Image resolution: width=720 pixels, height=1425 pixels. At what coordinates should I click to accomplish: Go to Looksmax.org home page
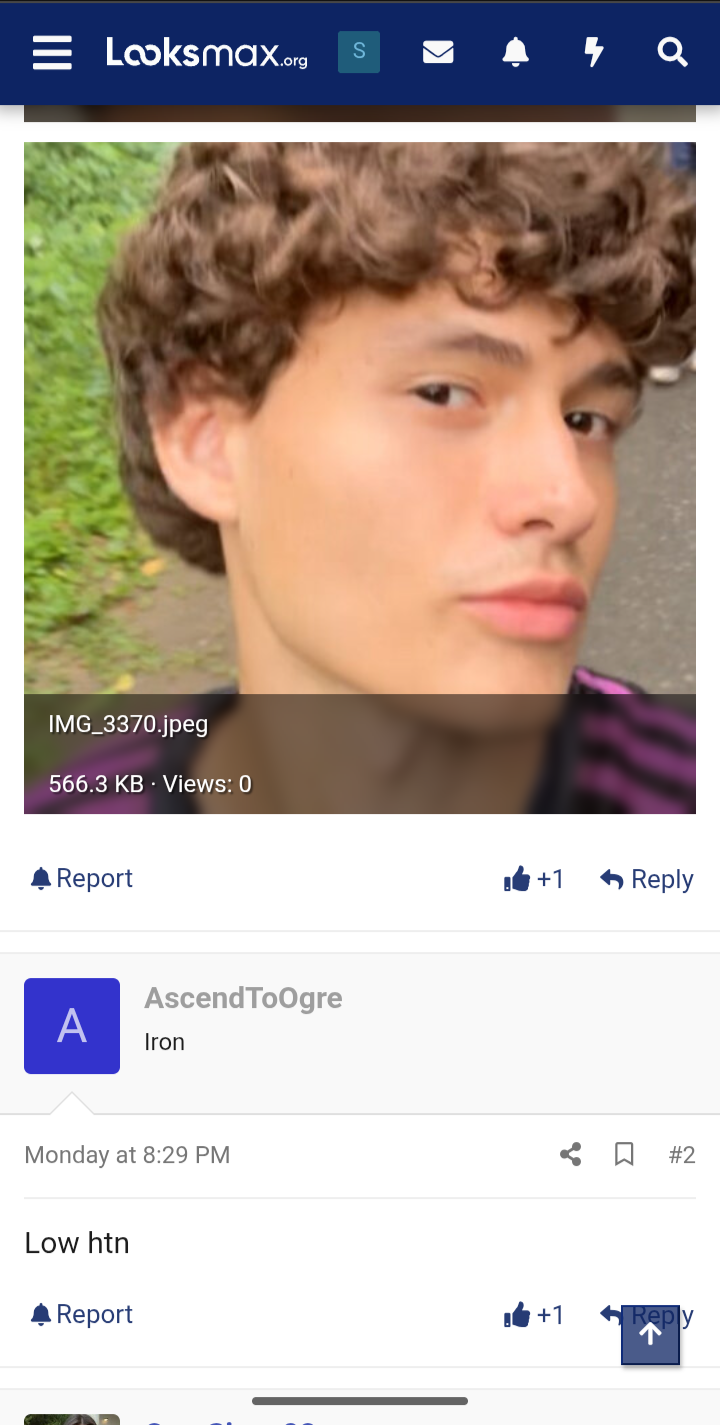click(207, 53)
